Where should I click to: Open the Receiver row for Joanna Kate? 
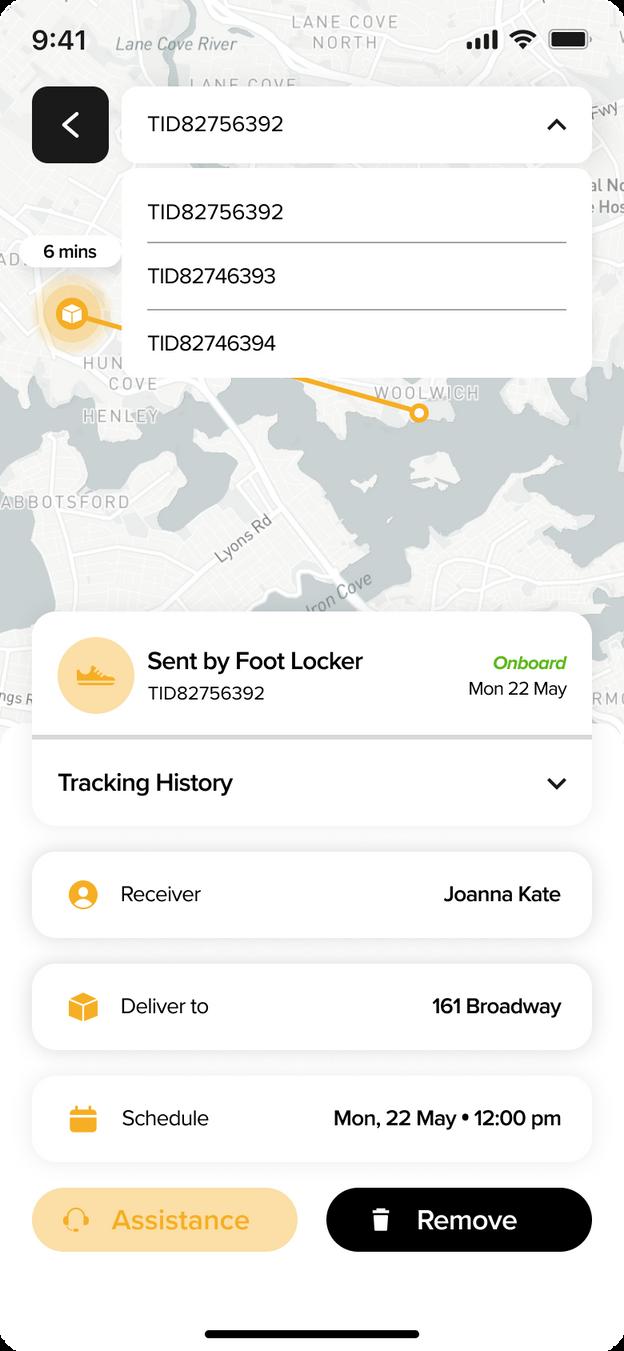pos(312,894)
